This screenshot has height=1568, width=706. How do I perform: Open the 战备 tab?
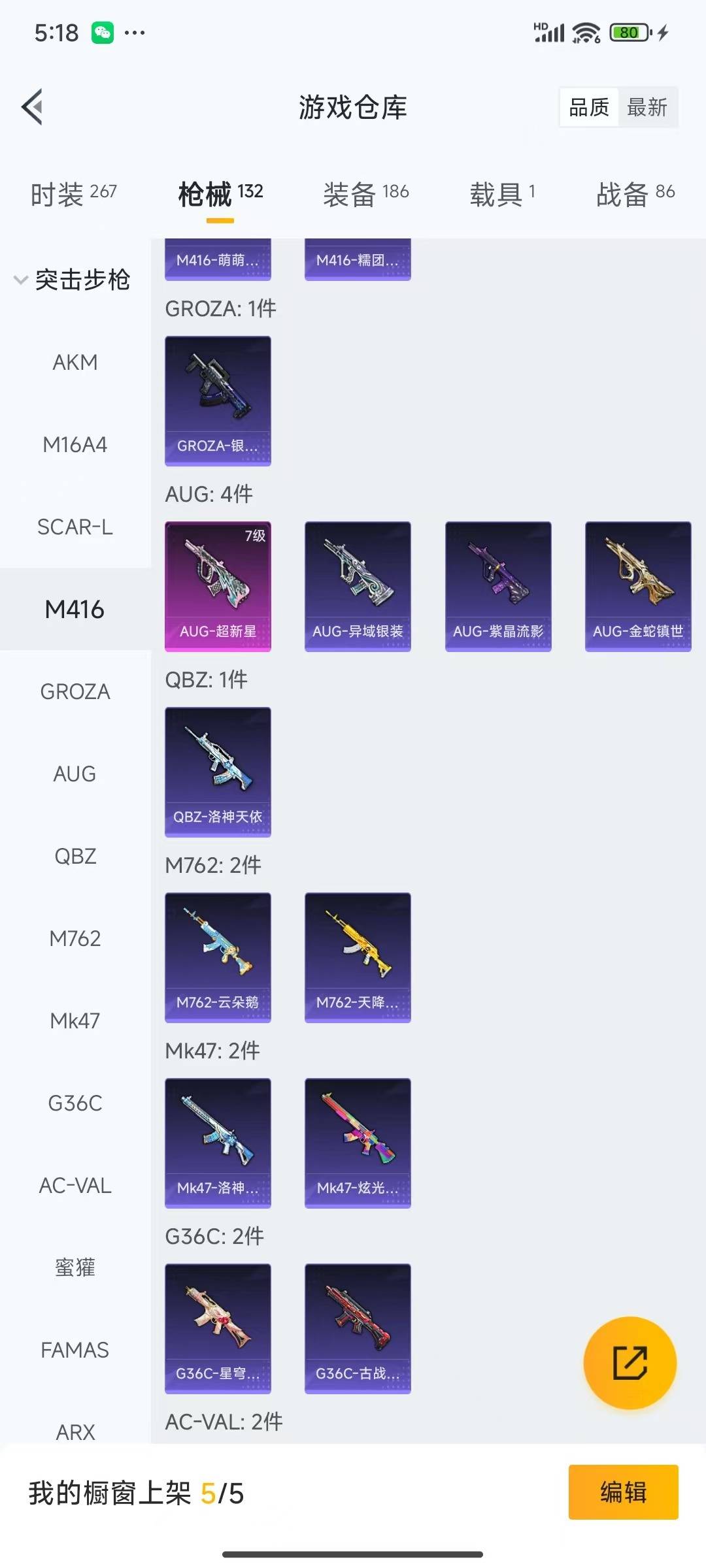[635, 194]
